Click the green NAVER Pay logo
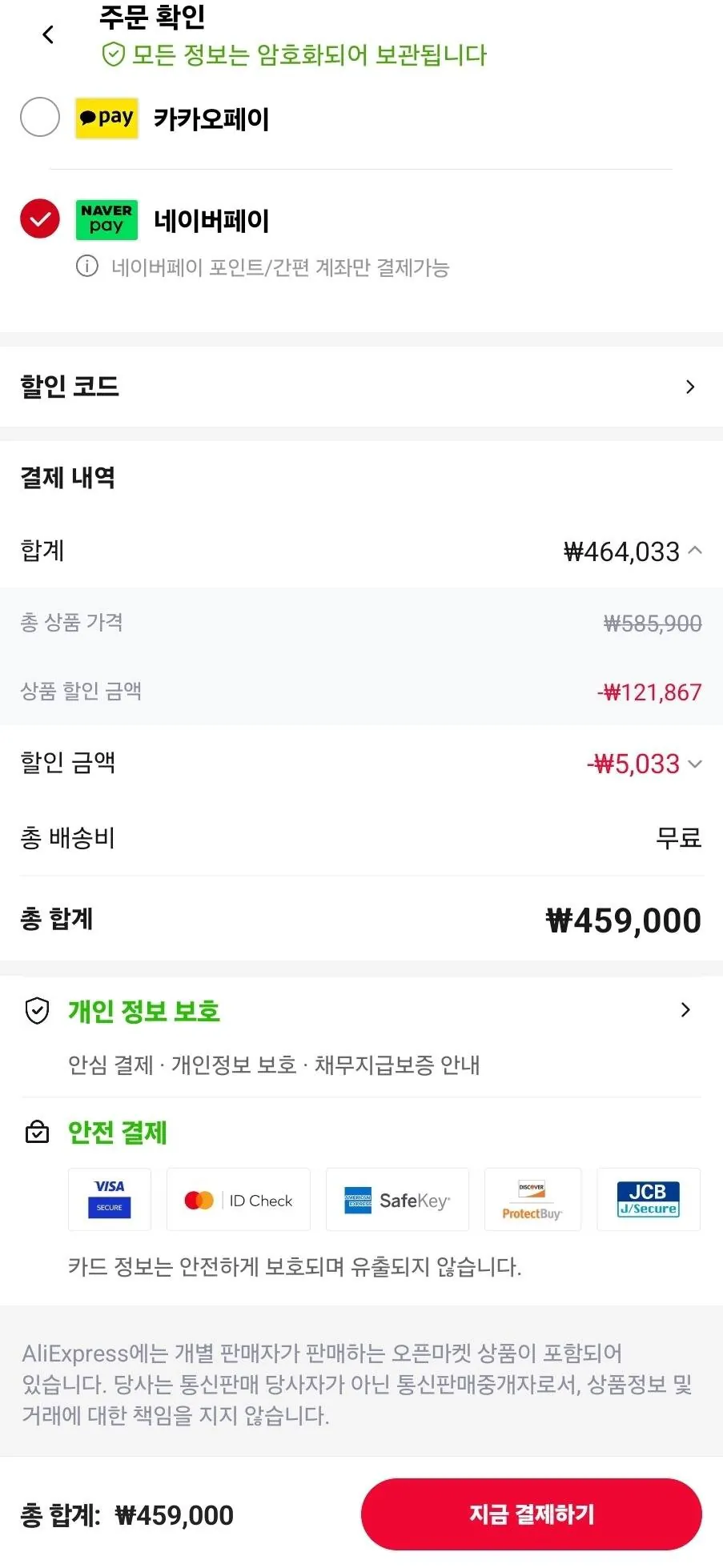Screen dimensions: 723x1568 coord(106,219)
